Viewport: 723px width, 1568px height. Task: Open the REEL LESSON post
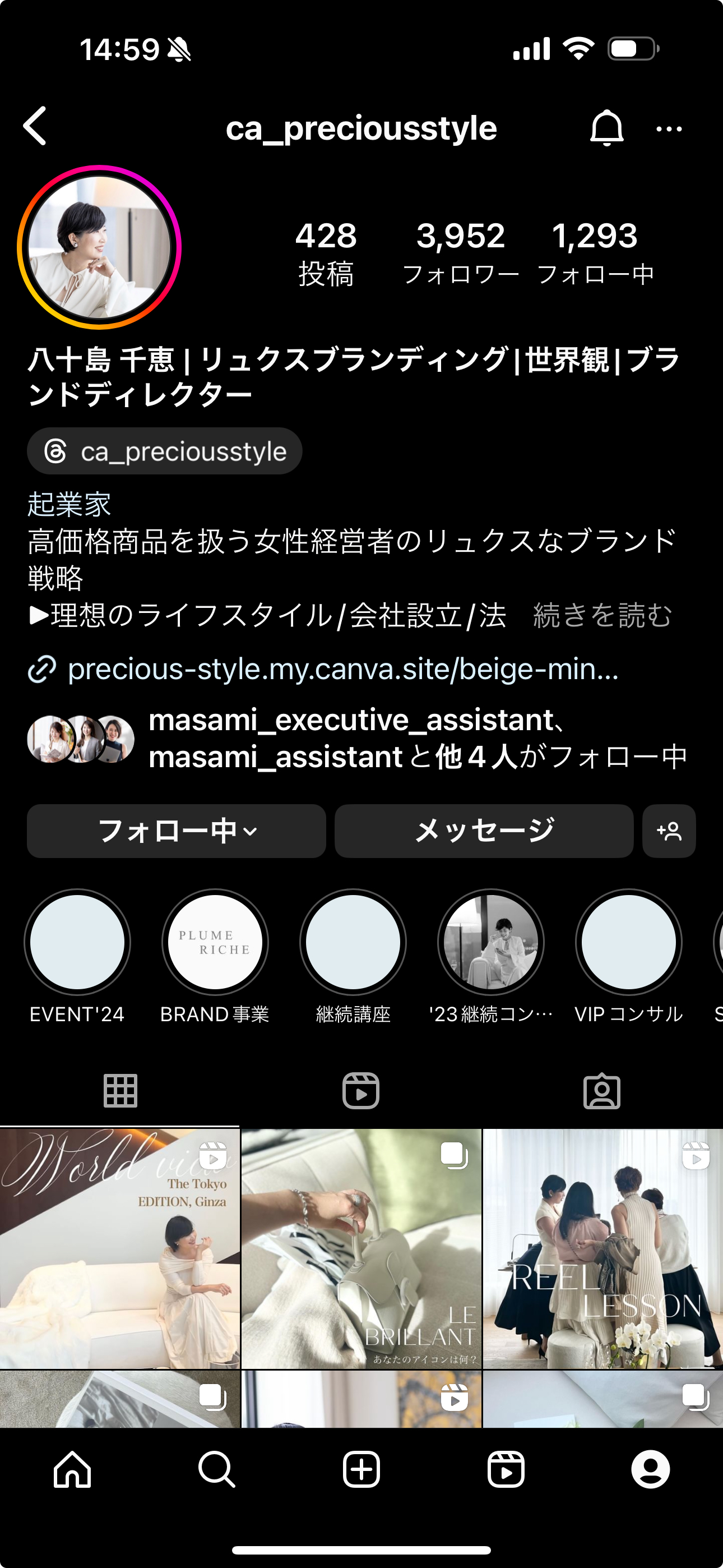(602, 1248)
